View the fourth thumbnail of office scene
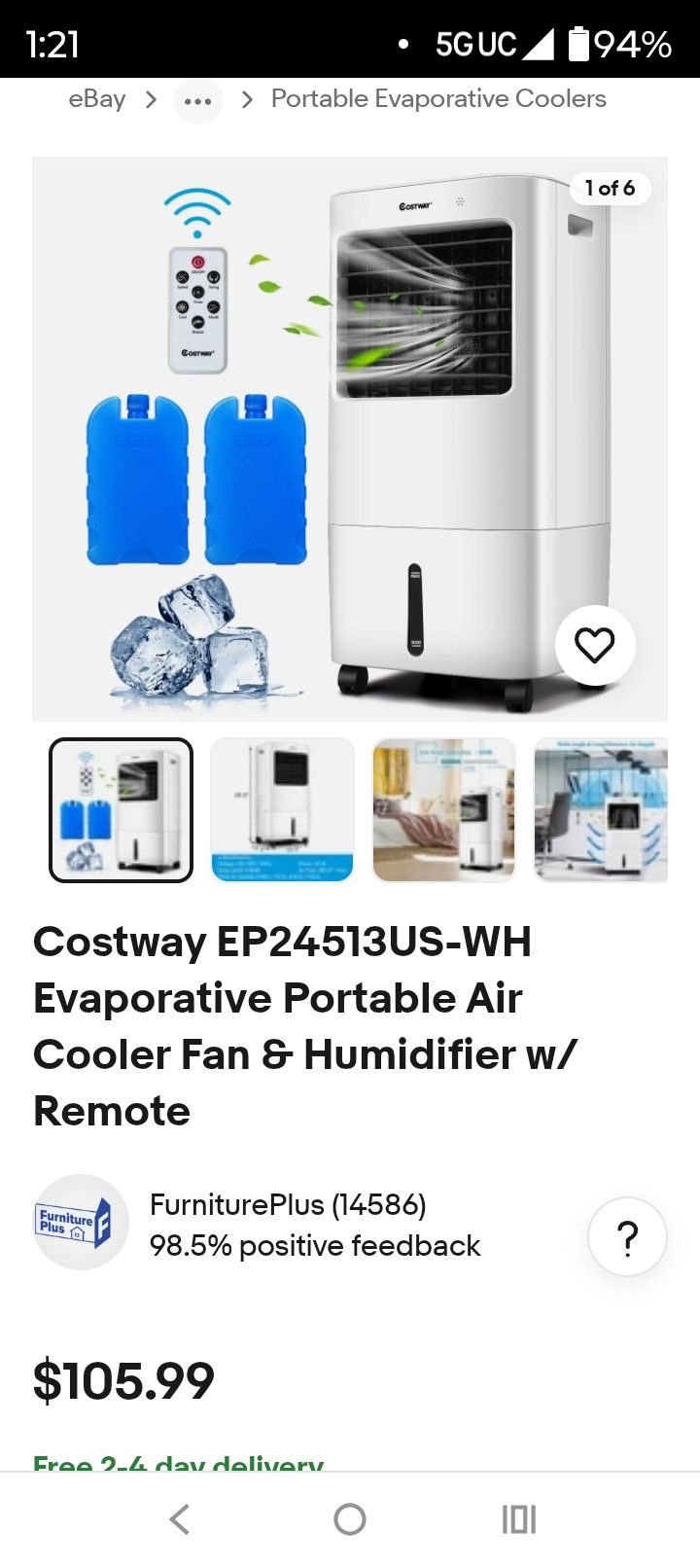The height and width of the screenshot is (1568, 700). 601,810
